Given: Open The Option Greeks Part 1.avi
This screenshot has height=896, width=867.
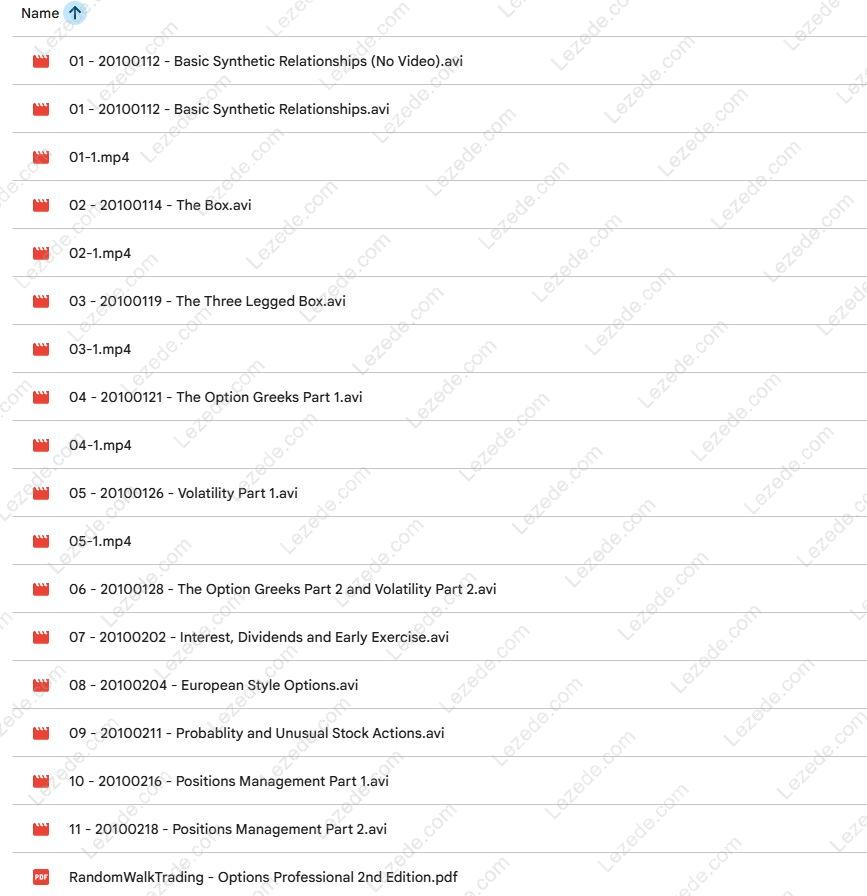Looking at the screenshot, I should tap(215, 397).
